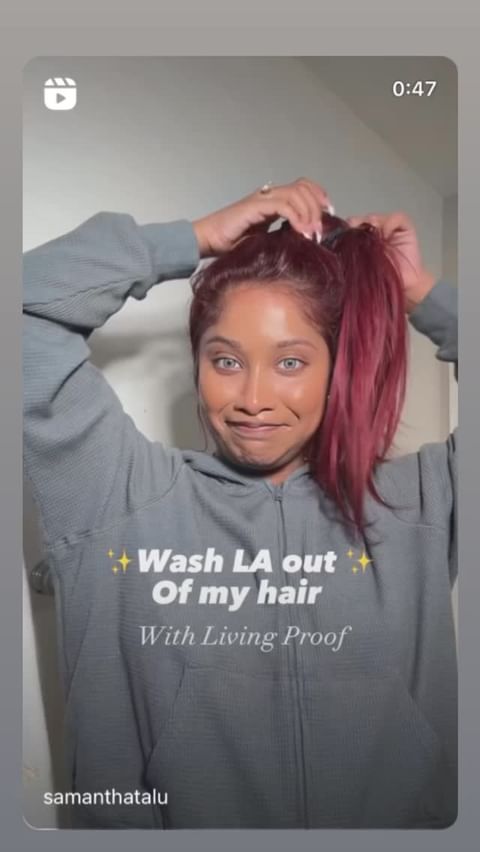This screenshot has width=480, height=852.
Task: Open the shared reel by samanthatalu
Action: tap(240, 442)
